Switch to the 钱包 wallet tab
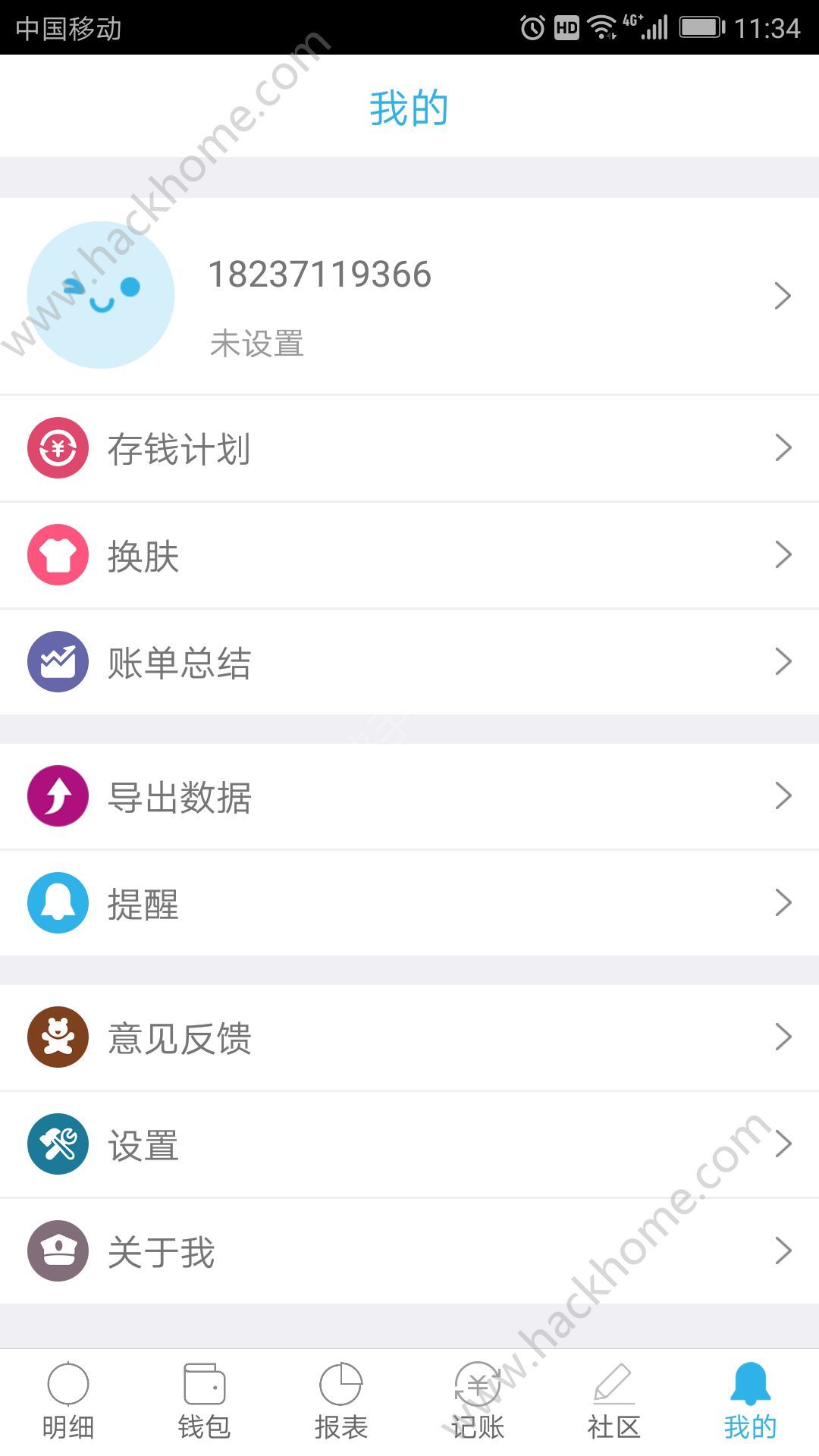The width and height of the screenshot is (819, 1456). (x=204, y=1401)
